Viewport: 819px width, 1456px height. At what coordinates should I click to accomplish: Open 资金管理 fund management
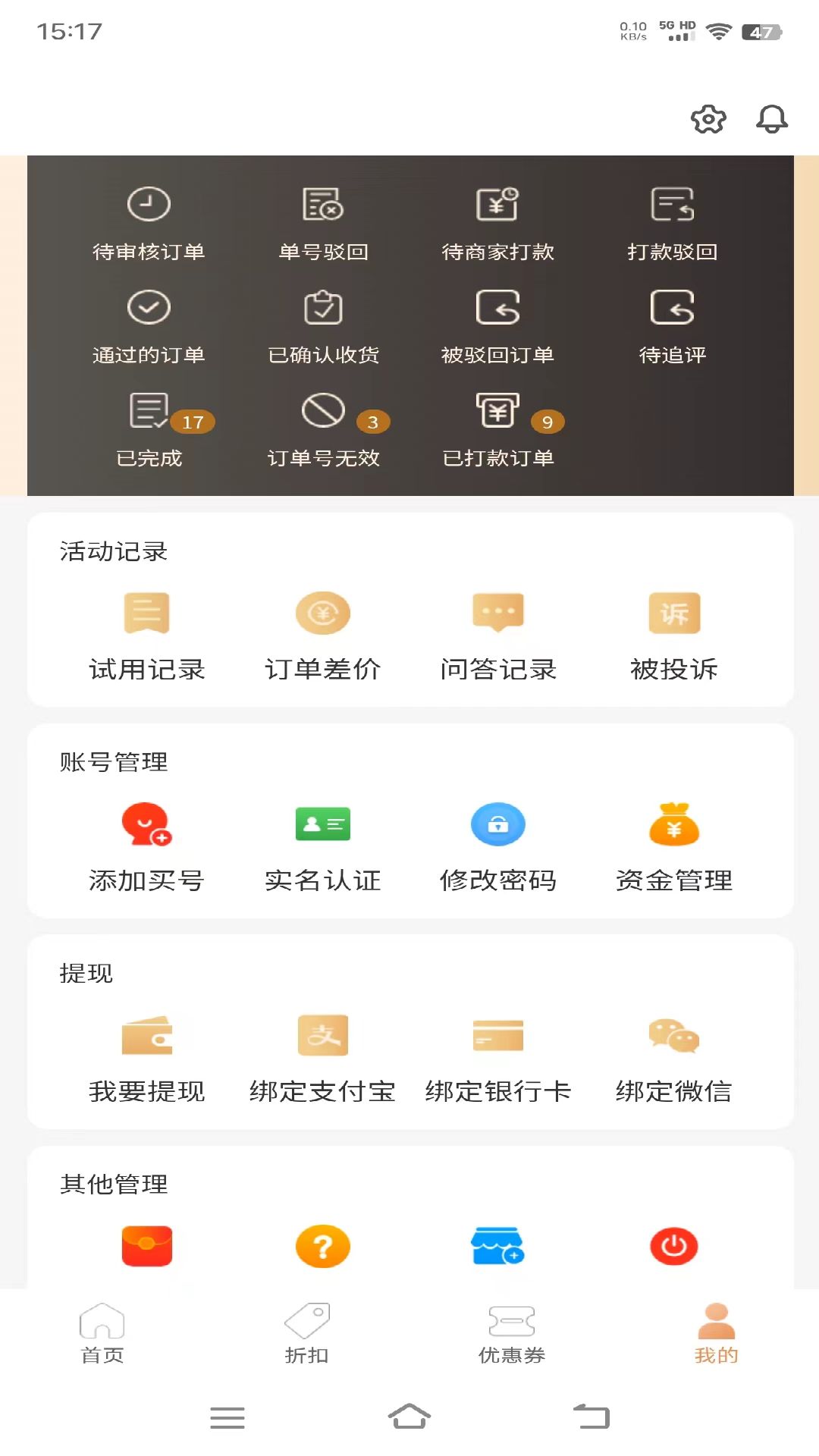pos(674,846)
